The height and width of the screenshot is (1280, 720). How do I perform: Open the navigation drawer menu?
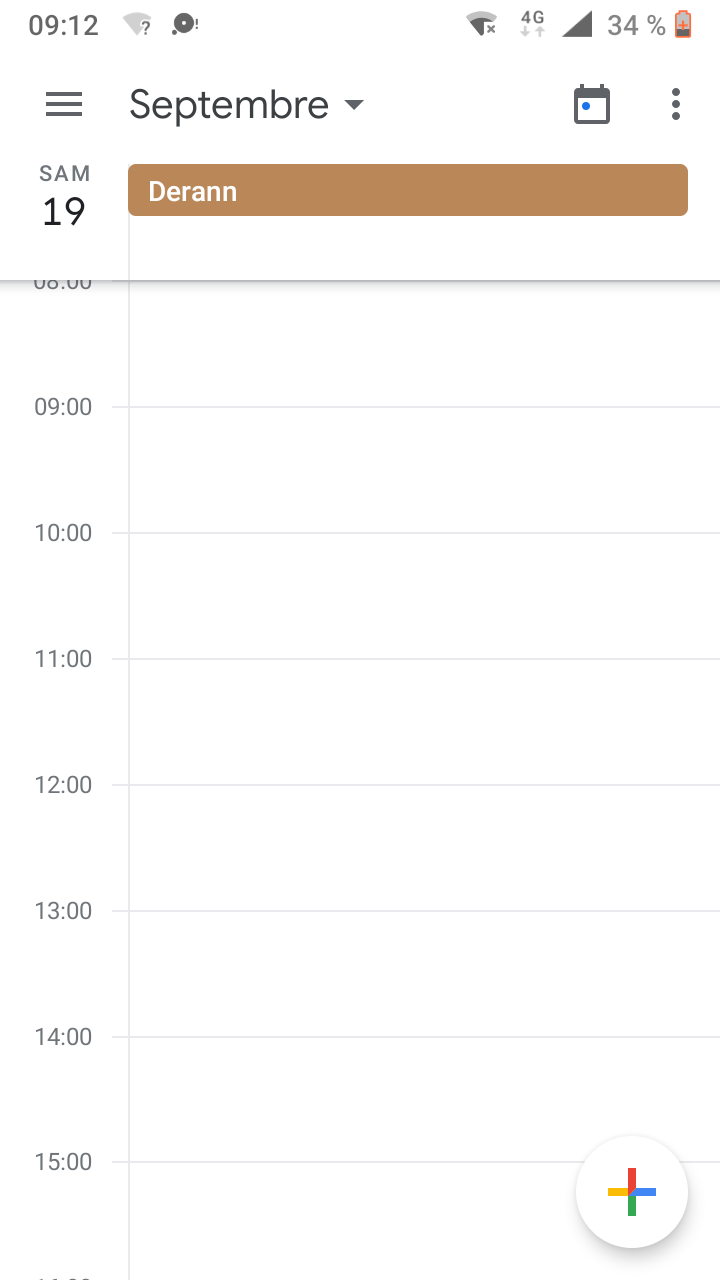tap(64, 104)
